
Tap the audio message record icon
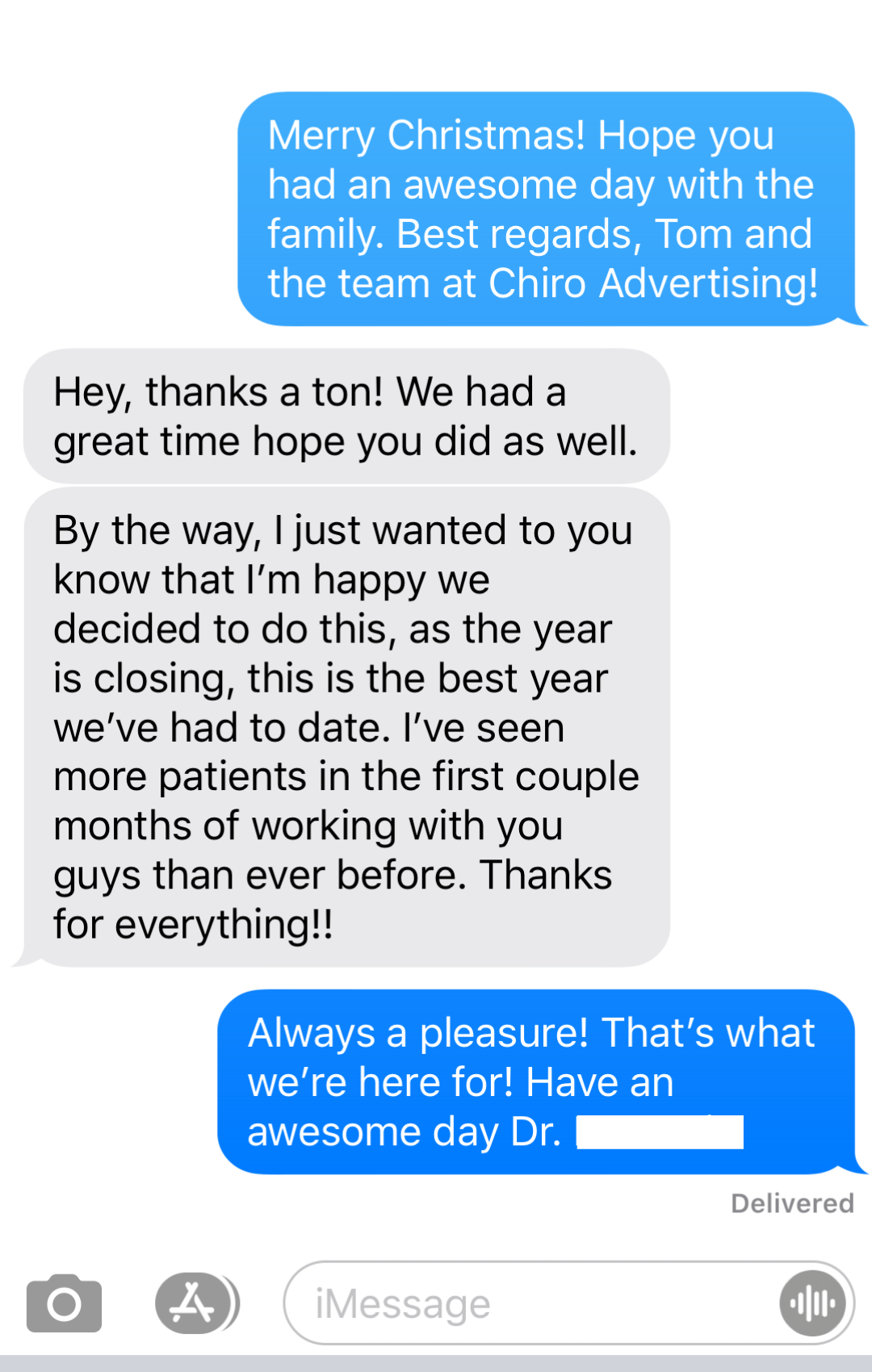coord(812,1303)
